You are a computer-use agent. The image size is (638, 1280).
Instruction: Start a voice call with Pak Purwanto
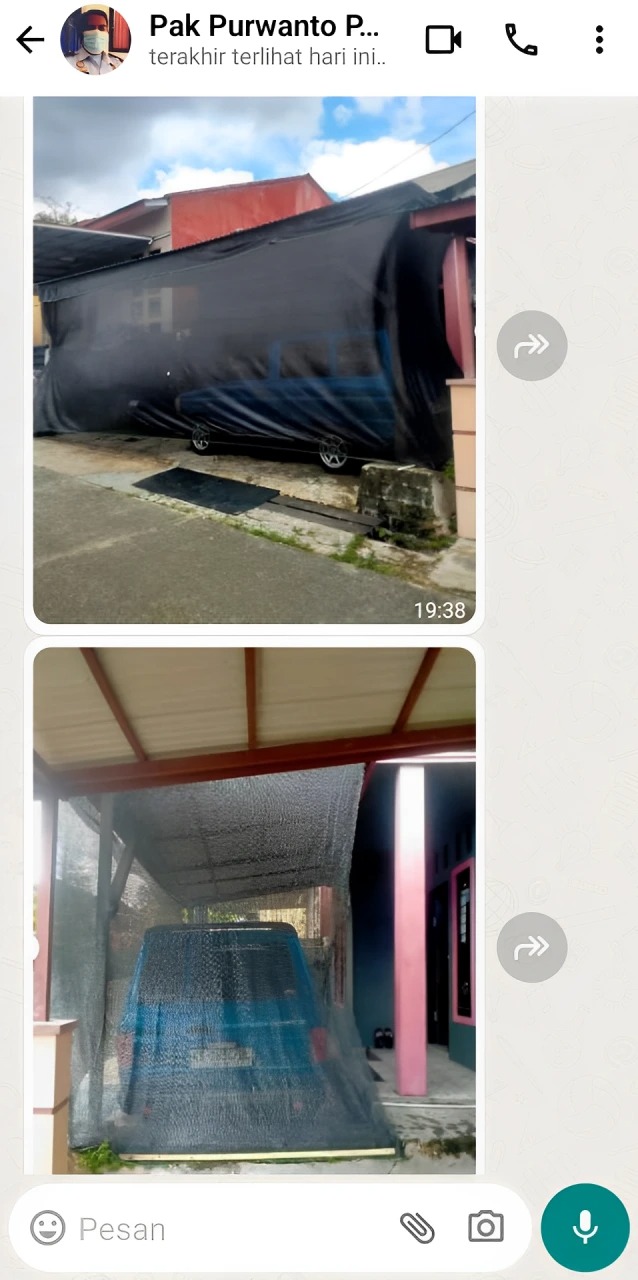click(521, 40)
